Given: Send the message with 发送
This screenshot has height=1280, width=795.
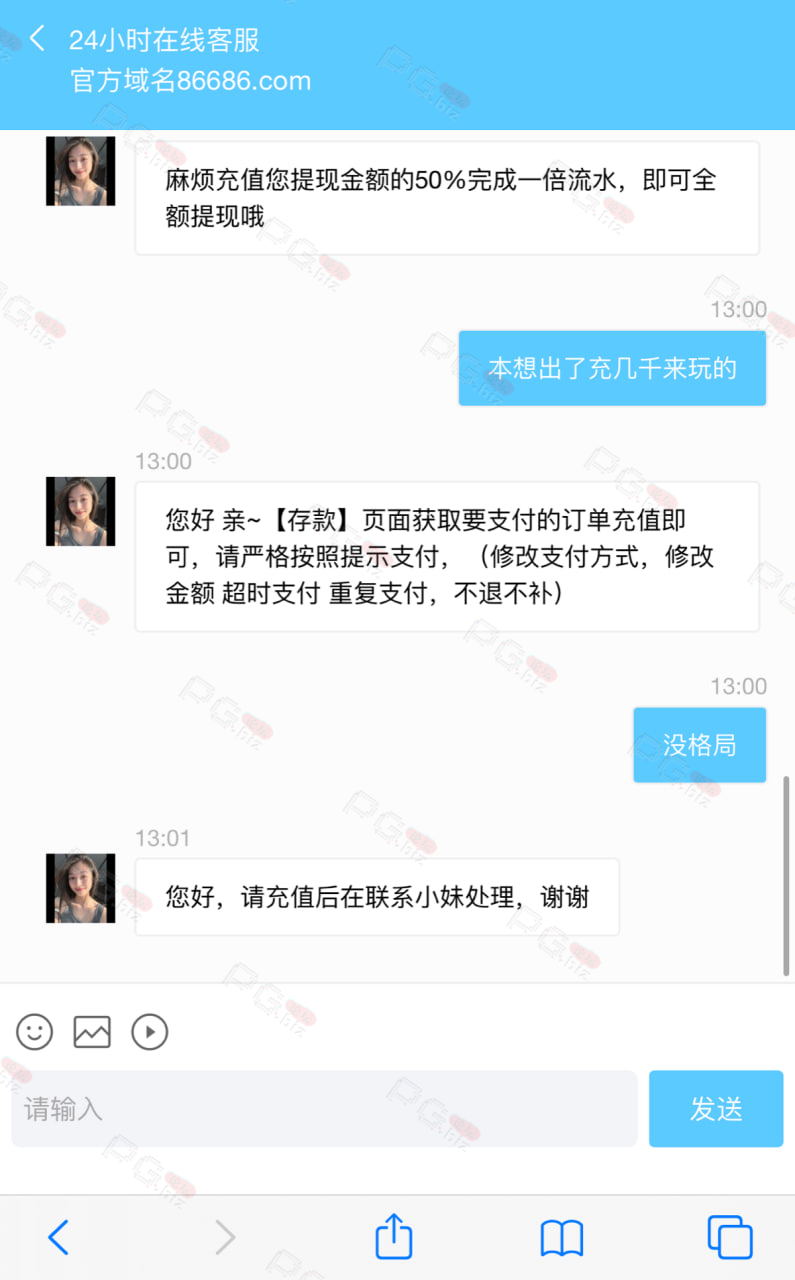Looking at the screenshot, I should pos(716,1109).
